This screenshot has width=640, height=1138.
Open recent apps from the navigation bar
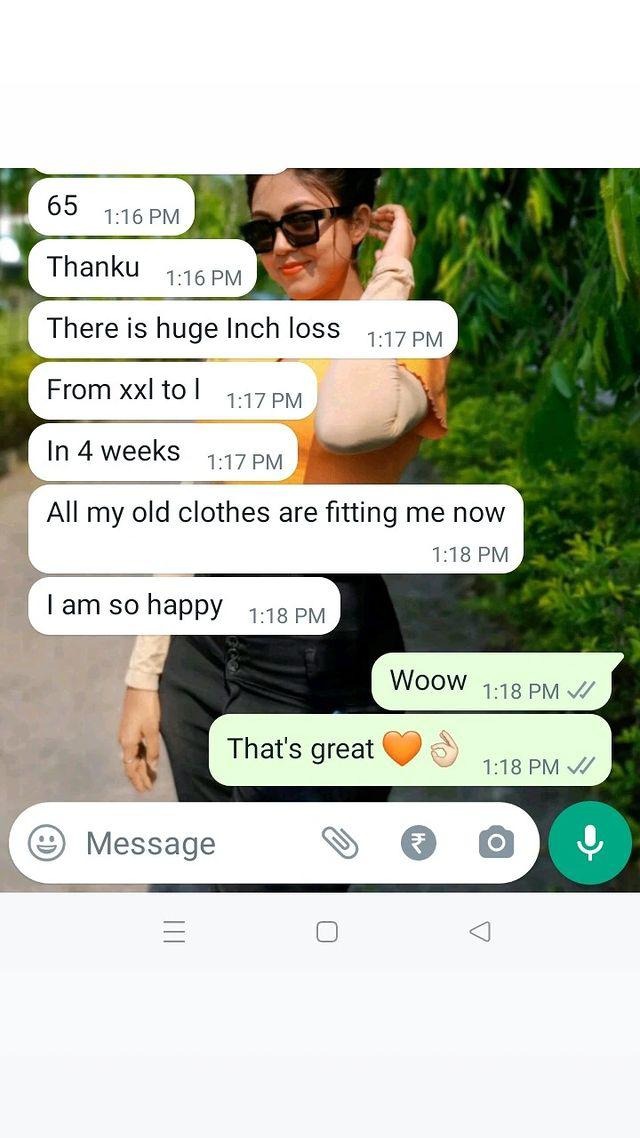[174, 932]
